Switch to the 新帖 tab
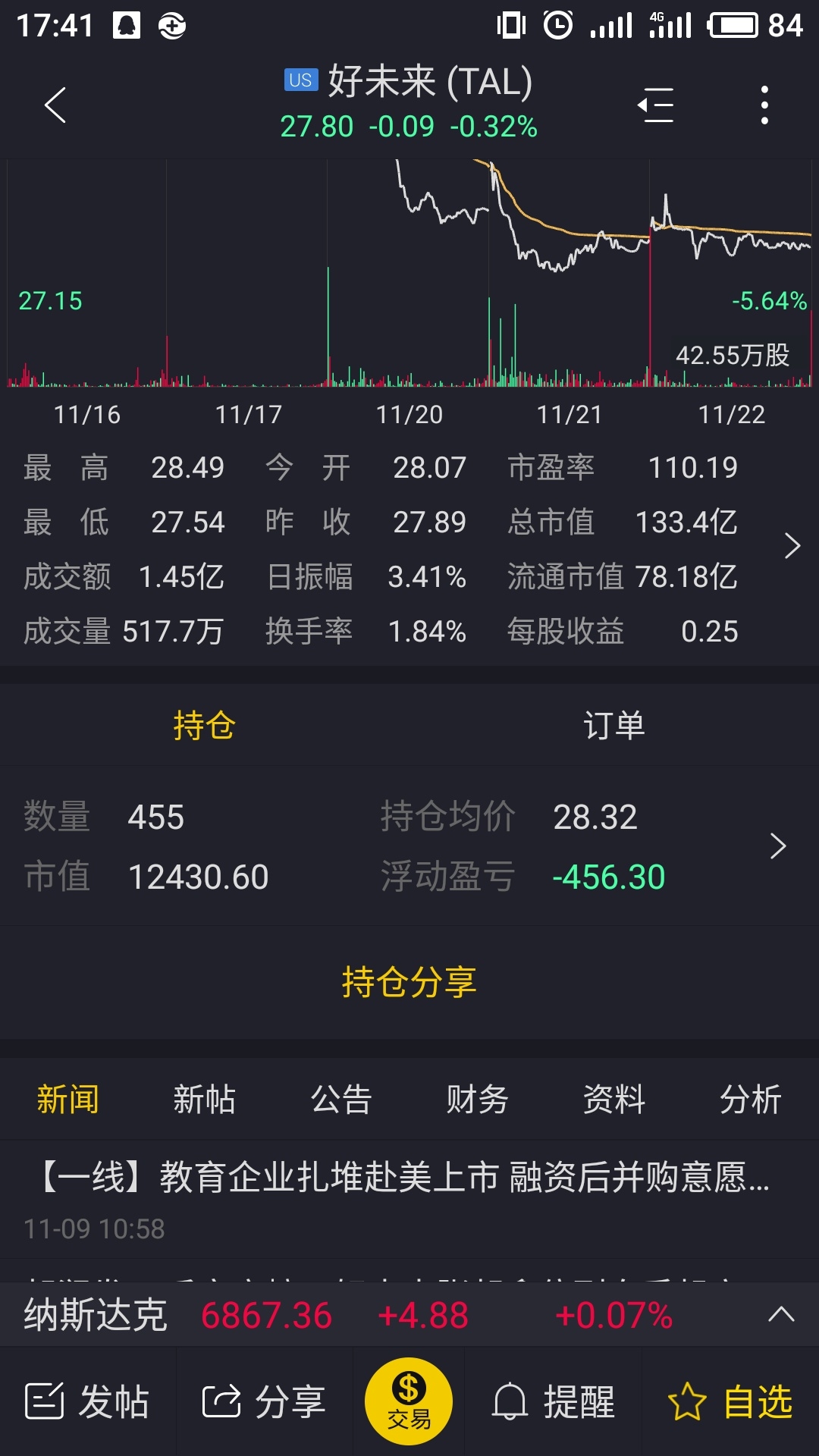The image size is (819, 1456). coord(204,1100)
